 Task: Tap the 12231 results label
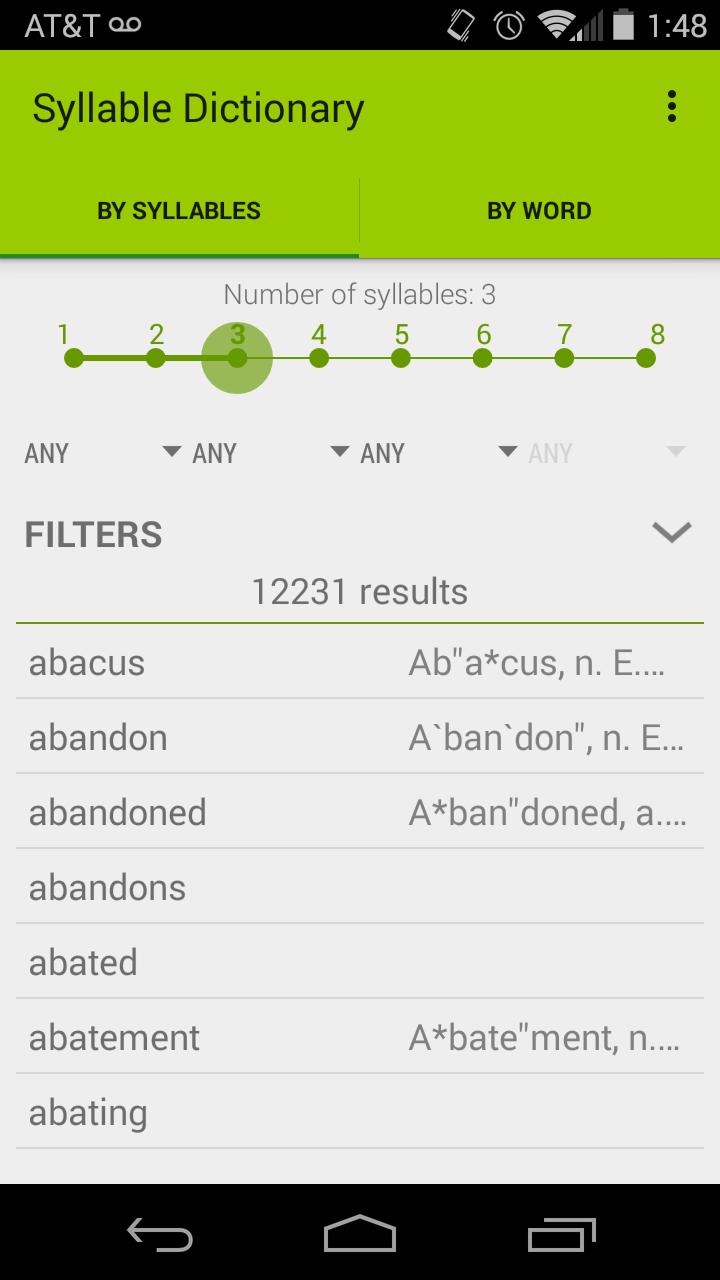coord(360,591)
